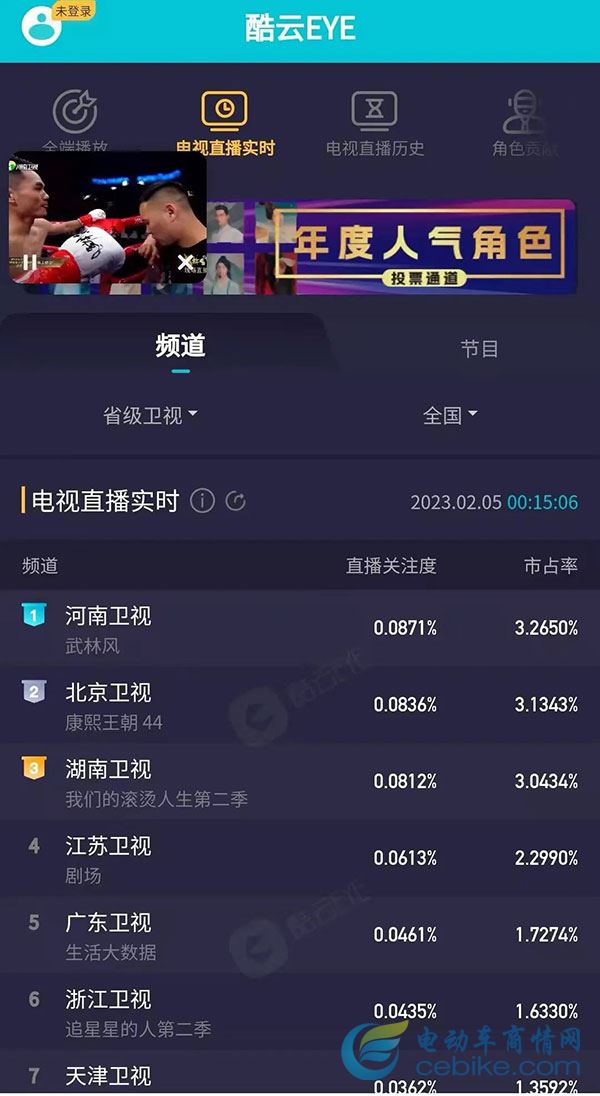
Task: Open the profile avatar to log in
Action: 41,27
